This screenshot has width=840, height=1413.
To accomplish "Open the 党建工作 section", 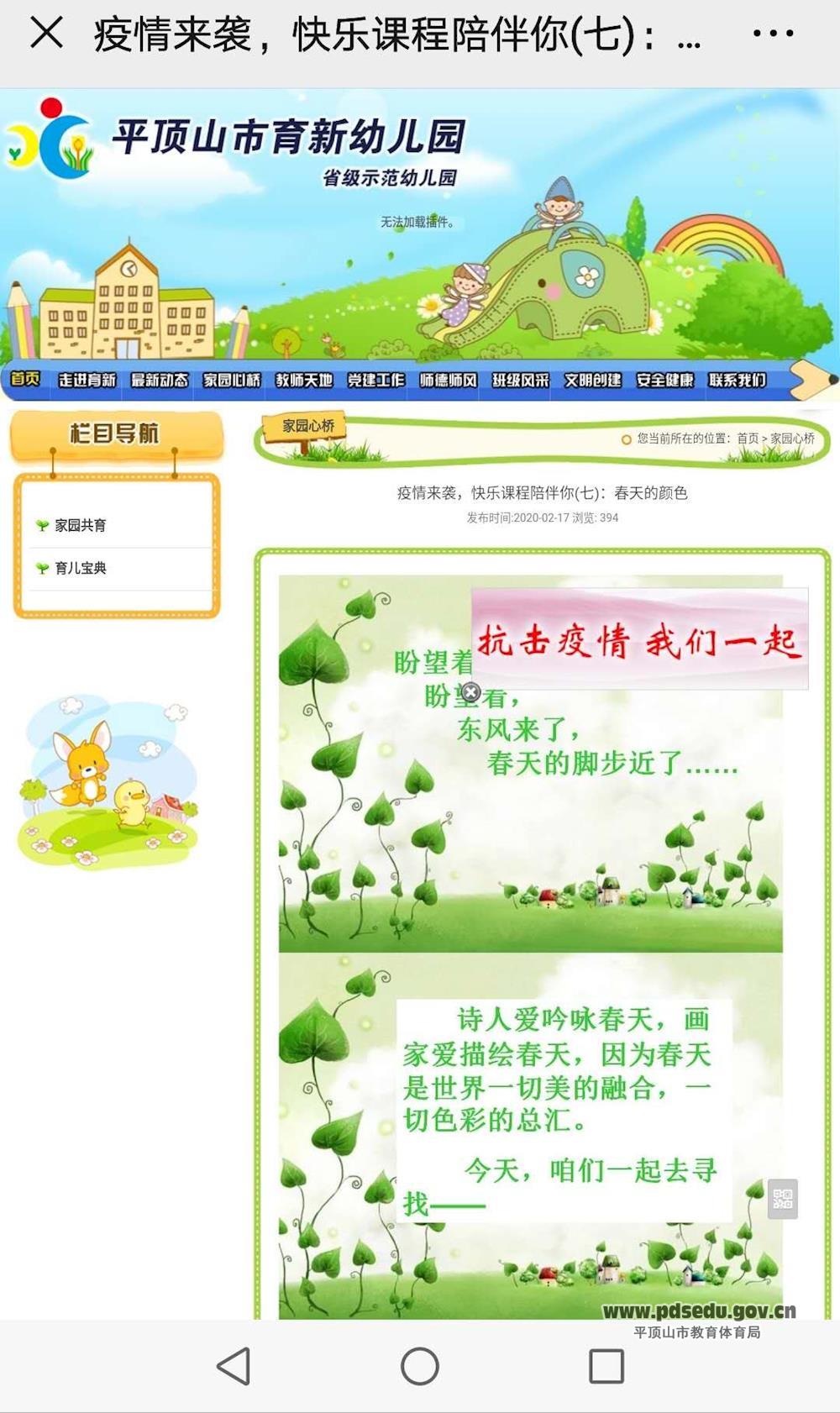I will point(376,381).
